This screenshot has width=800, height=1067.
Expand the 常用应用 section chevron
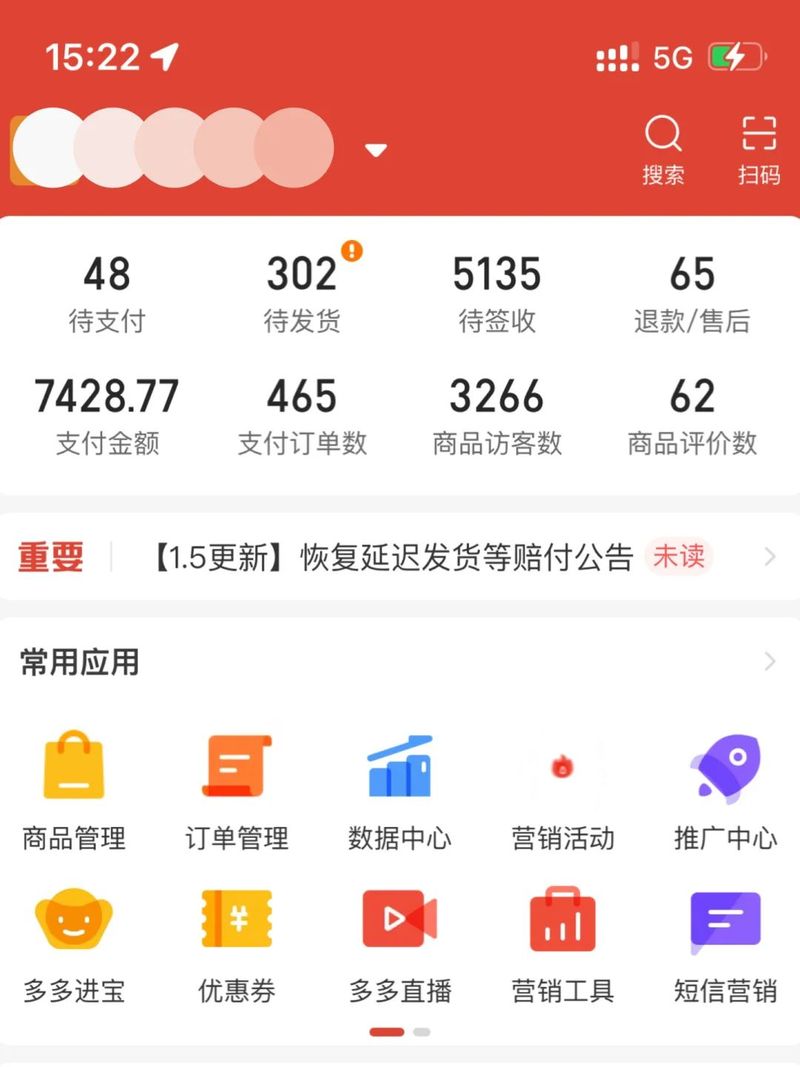coord(769,661)
